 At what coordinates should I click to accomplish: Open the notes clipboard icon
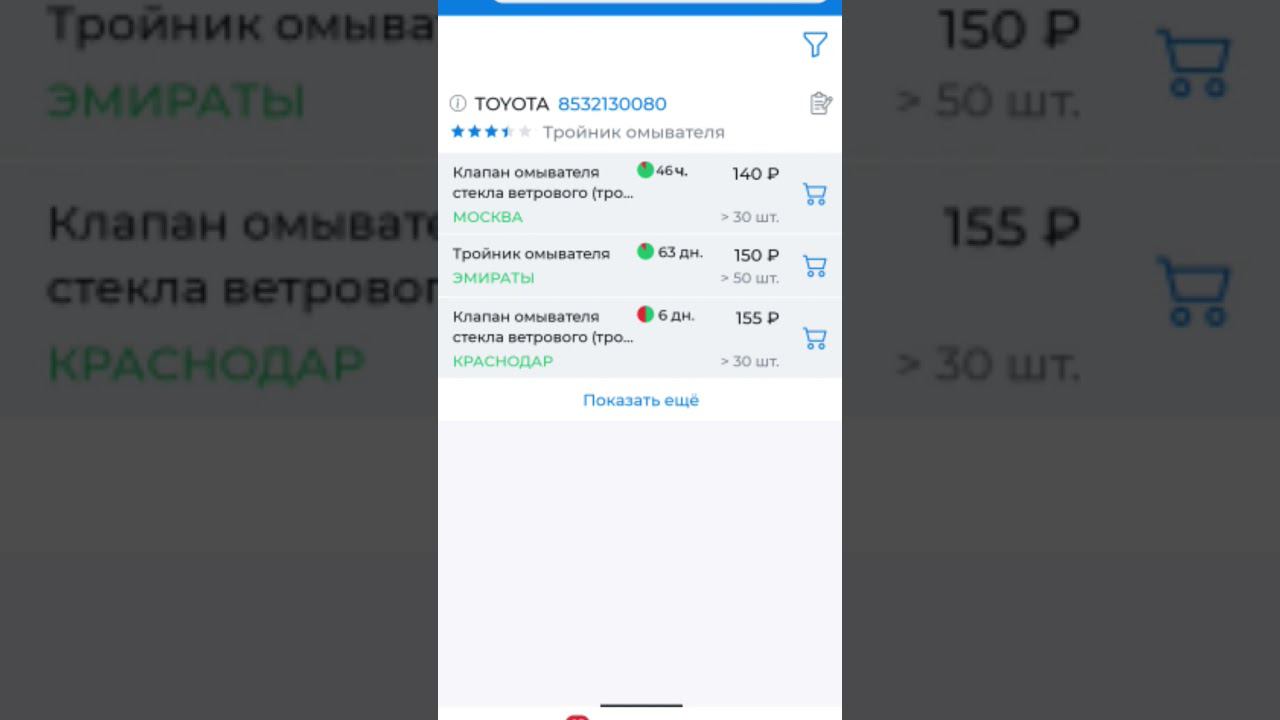(820, 103)
